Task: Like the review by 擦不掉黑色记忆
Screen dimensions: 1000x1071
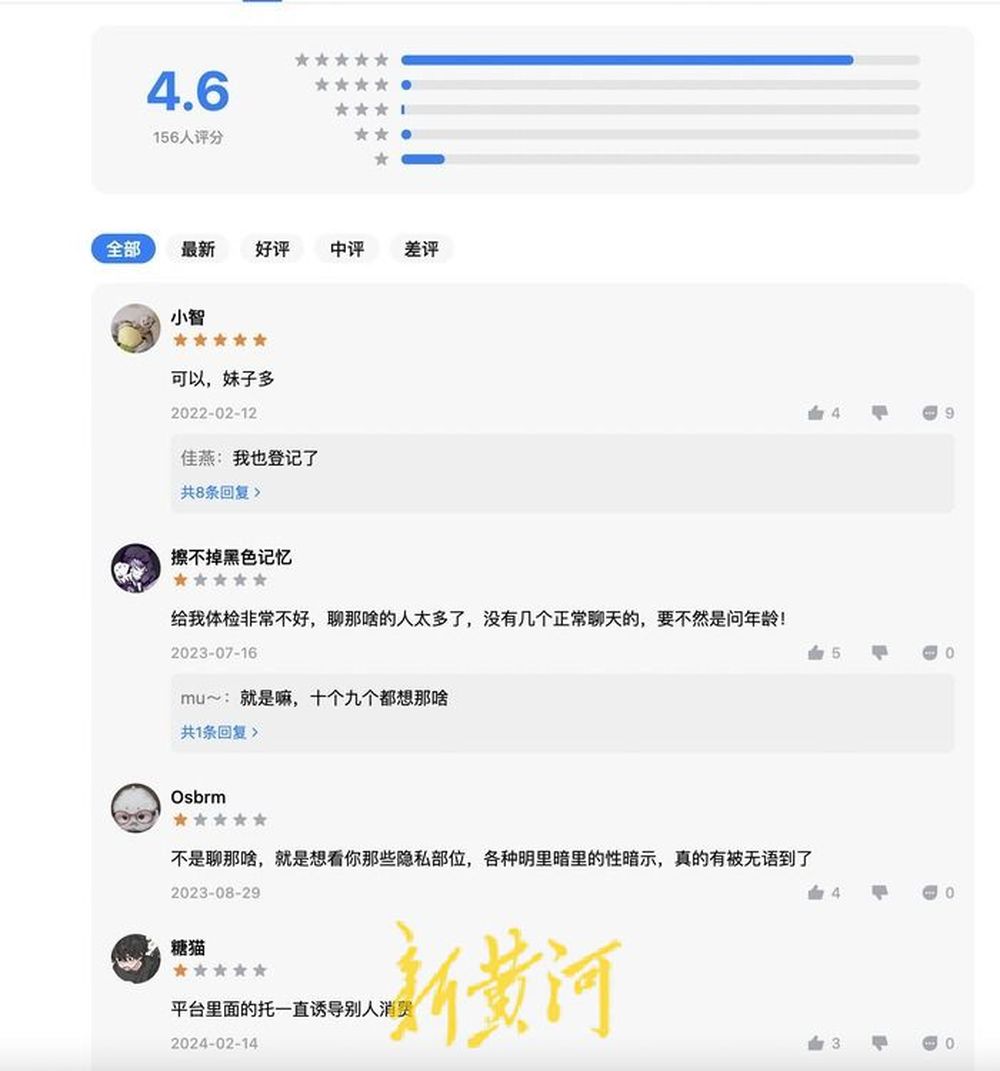Action: (816, 653)
